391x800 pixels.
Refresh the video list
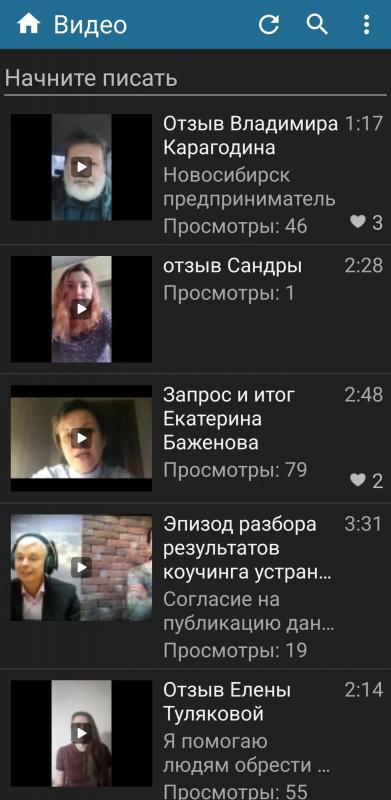pos(268,24)
